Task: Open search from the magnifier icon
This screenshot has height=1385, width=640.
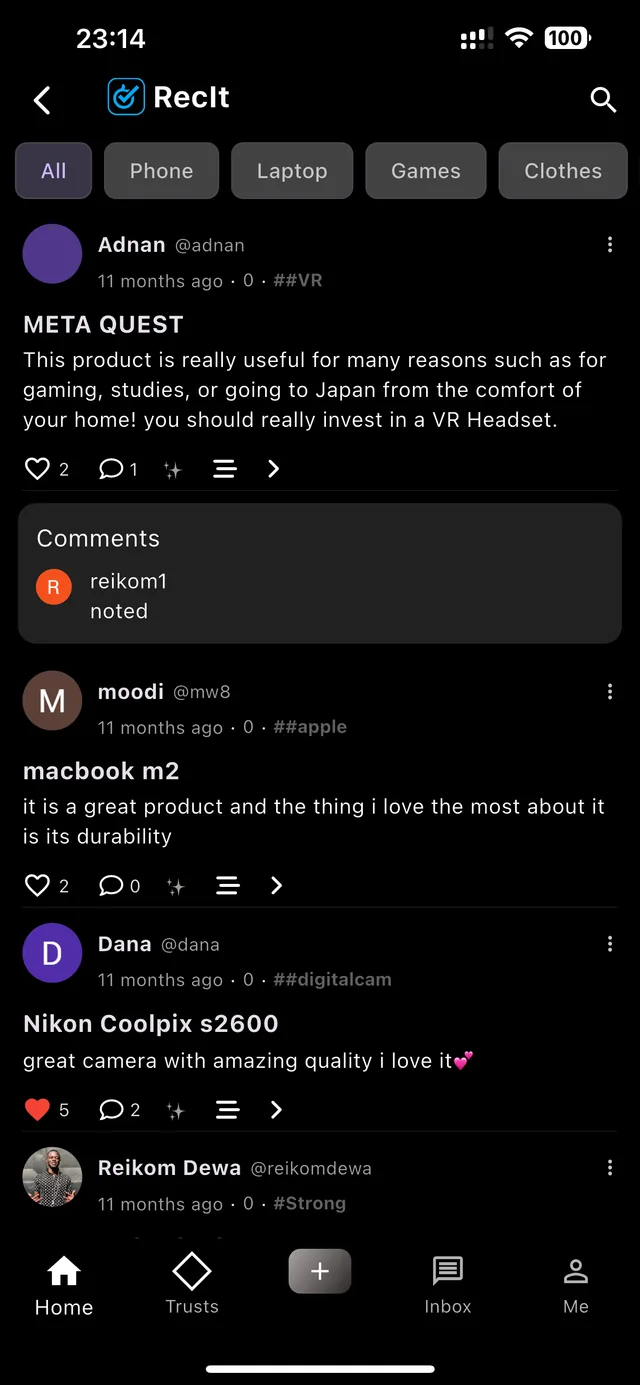Action: [603, 99]
